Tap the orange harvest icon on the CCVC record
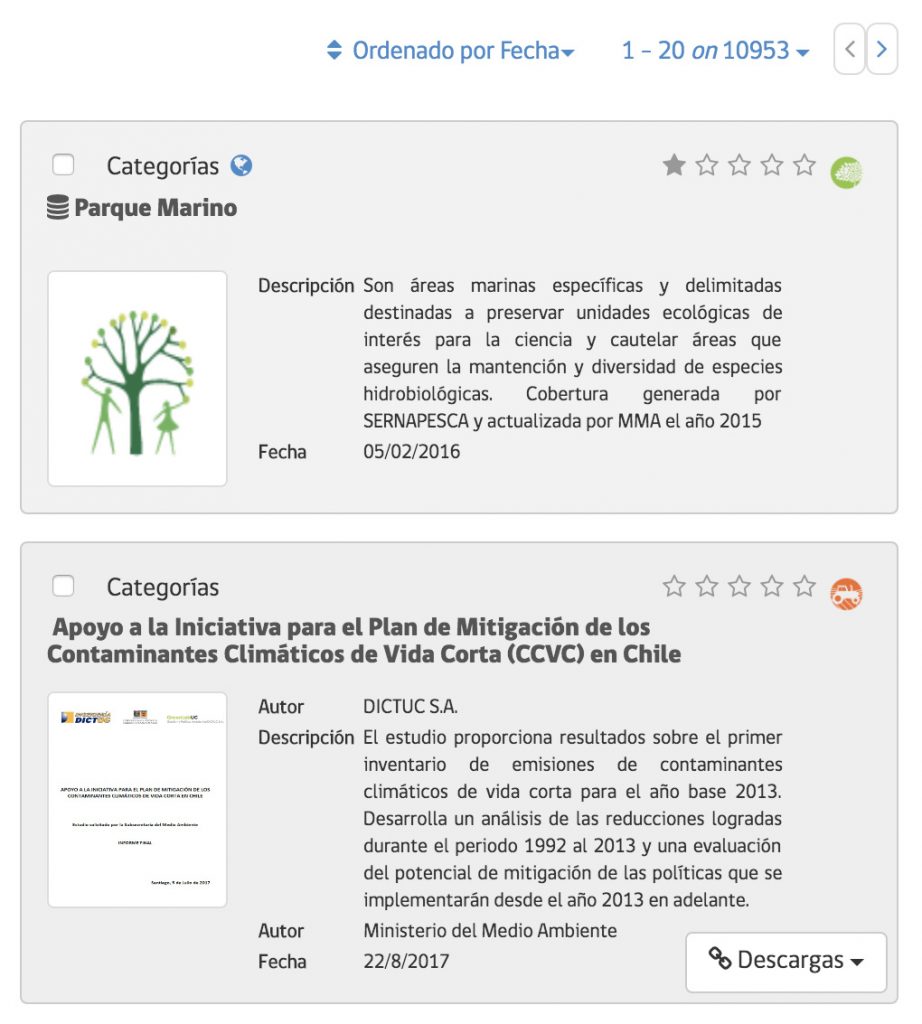922x1024 pixels. click(x=846, y=594)
